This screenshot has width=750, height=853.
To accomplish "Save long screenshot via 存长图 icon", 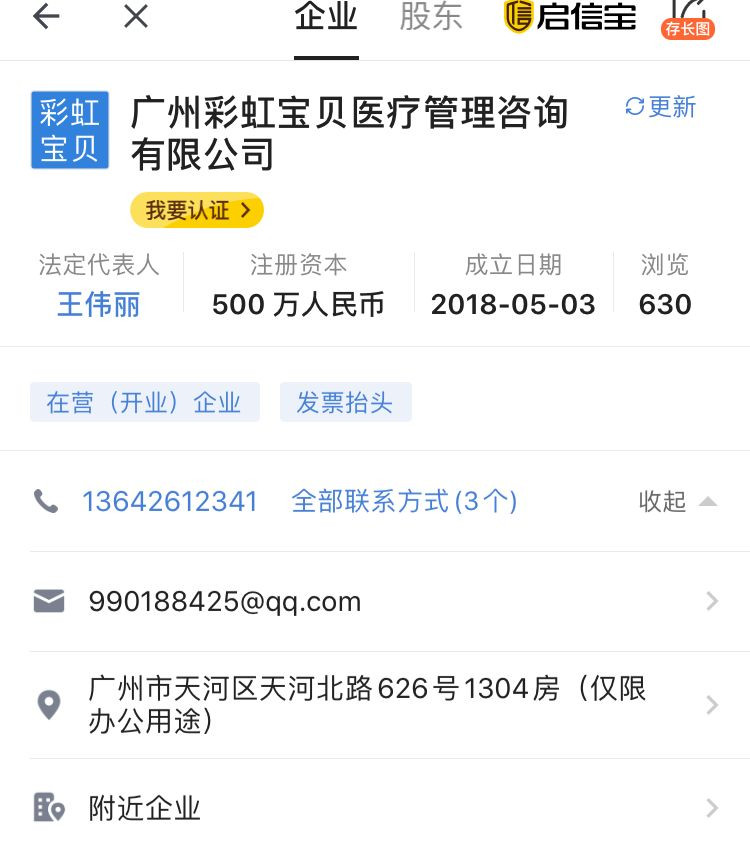I will [688, 20].
